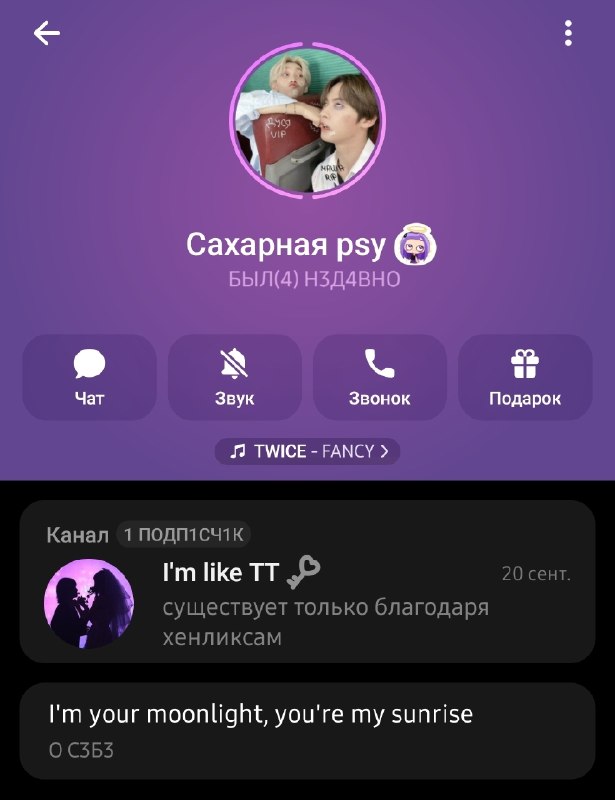Image resolution: width=615 pixels, height=800 pixels.
Task: Open Чат with this user
Action: pyautogui.click(x=89, y=377)
